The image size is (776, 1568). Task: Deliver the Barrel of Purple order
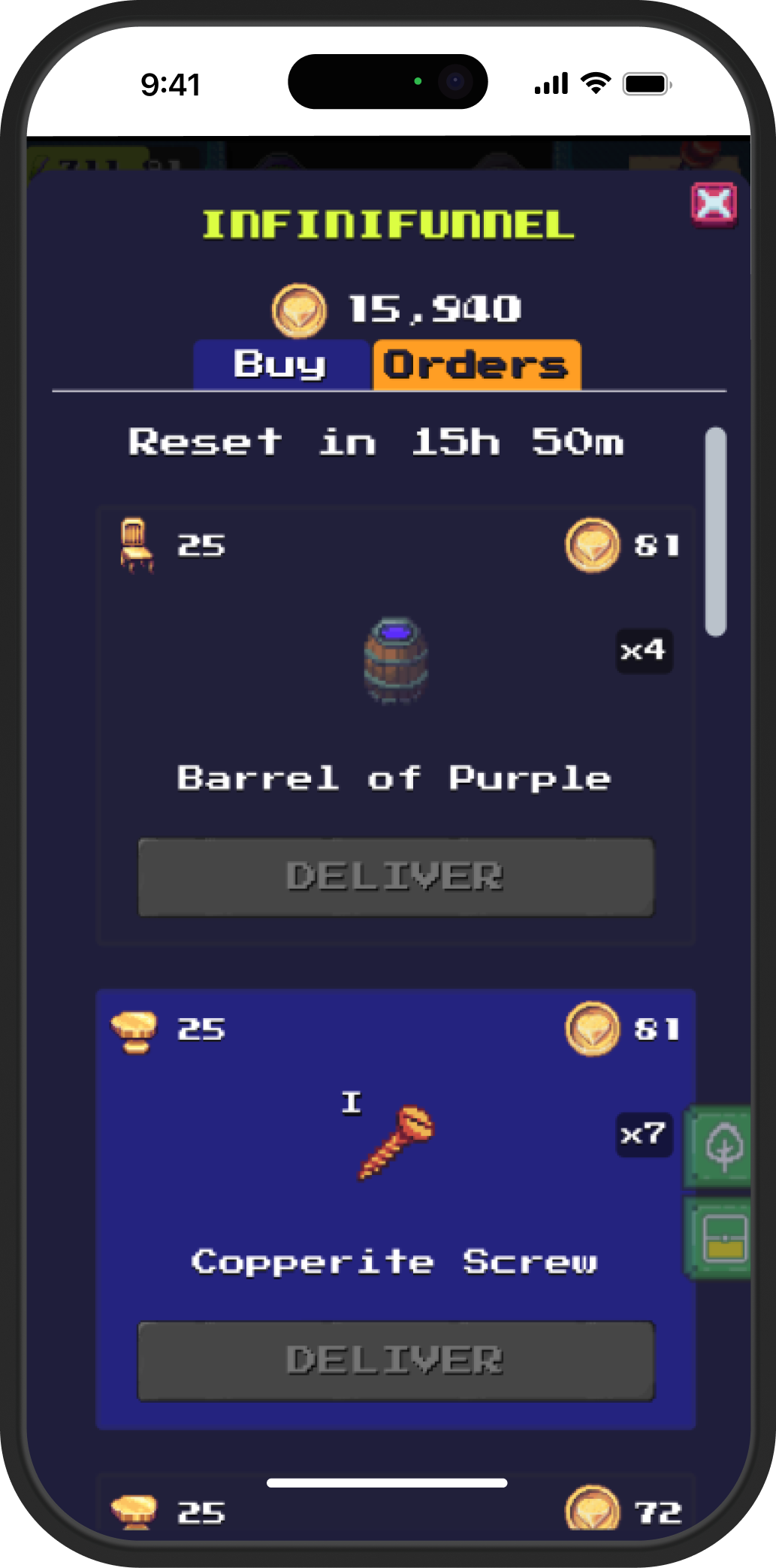click(396, 877)
